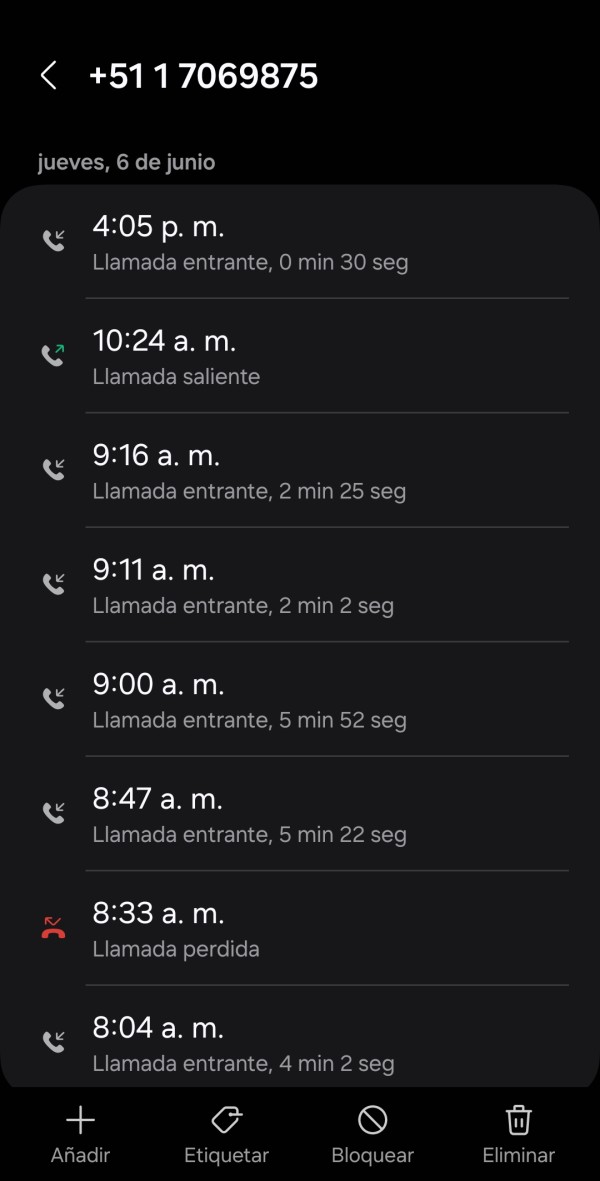The image size is (600, 1181).
Task: Tap the 8:33 a. m. missed call
Action: (x=300, y=928)
